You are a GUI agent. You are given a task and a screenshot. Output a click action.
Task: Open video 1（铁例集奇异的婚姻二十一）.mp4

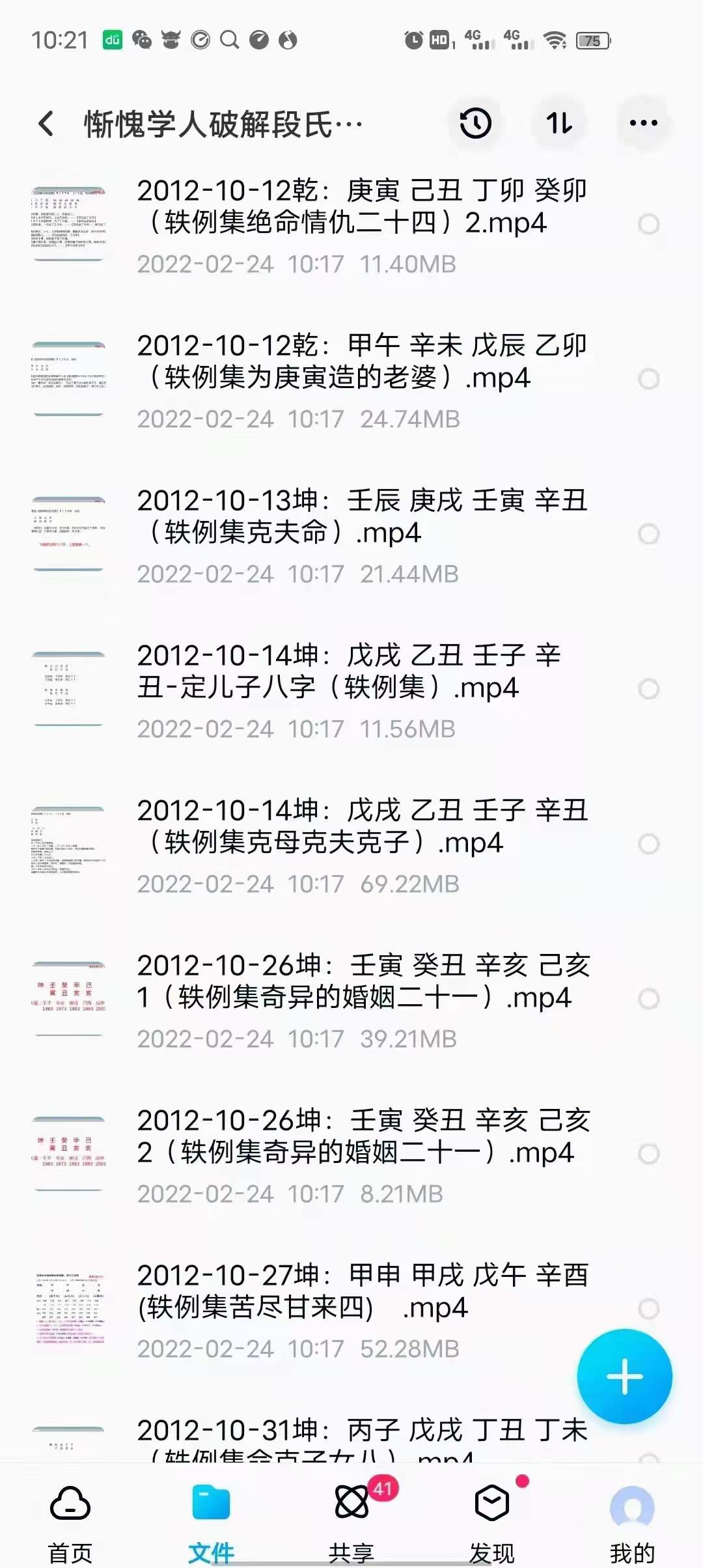tap(361, 999)
